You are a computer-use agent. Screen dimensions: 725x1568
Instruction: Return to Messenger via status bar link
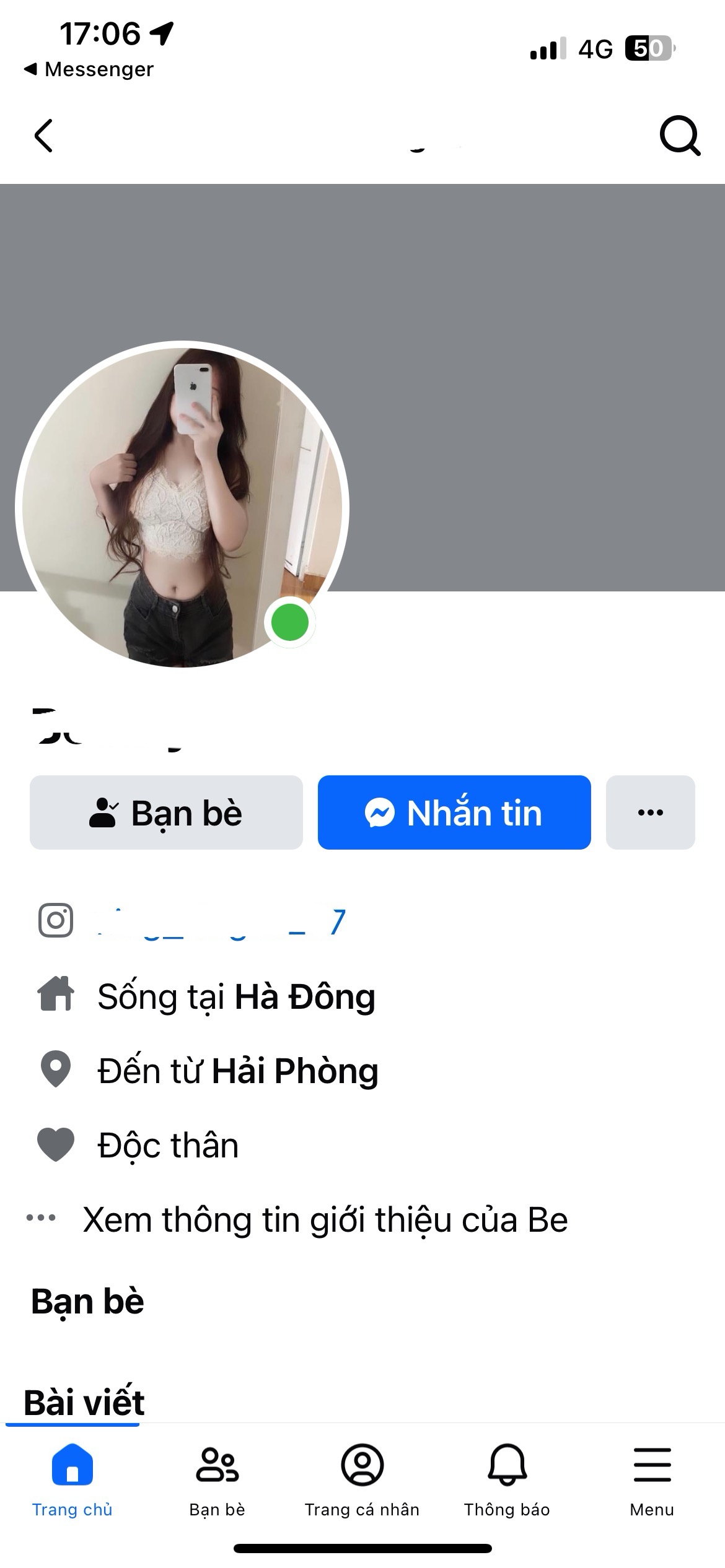click(89, 69)
